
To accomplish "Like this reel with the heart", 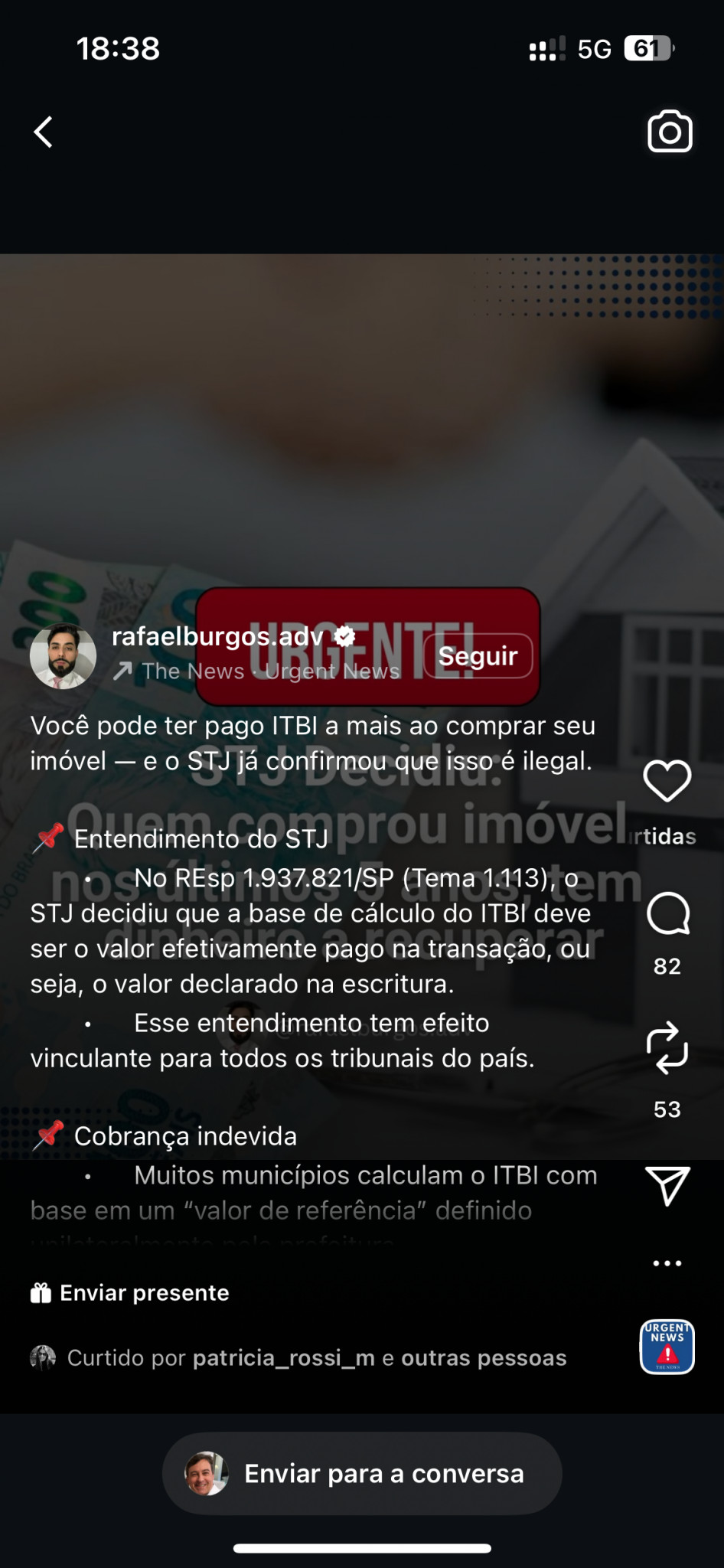I will (x=667, y=781).
